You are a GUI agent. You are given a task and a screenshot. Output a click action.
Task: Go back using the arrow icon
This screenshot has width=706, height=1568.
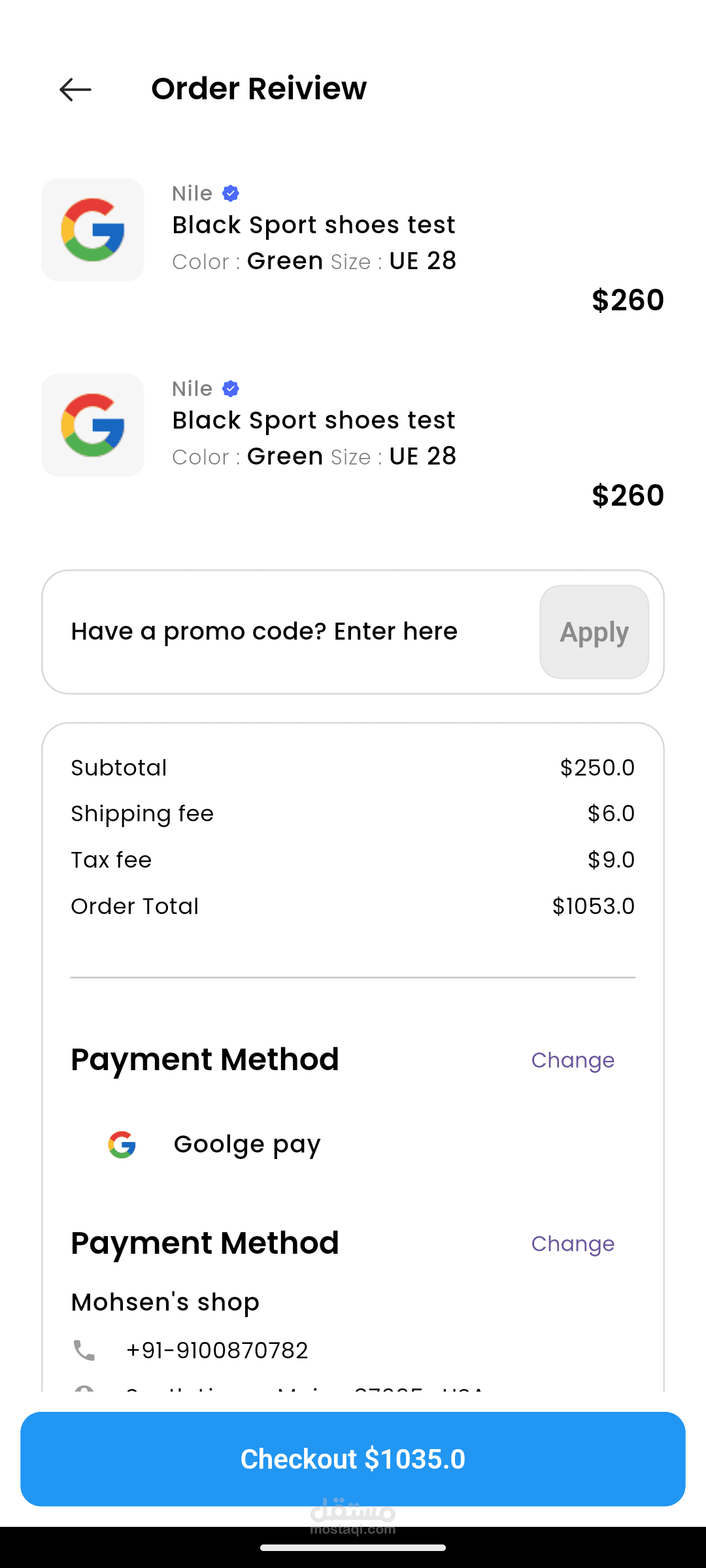click(75, 90)
